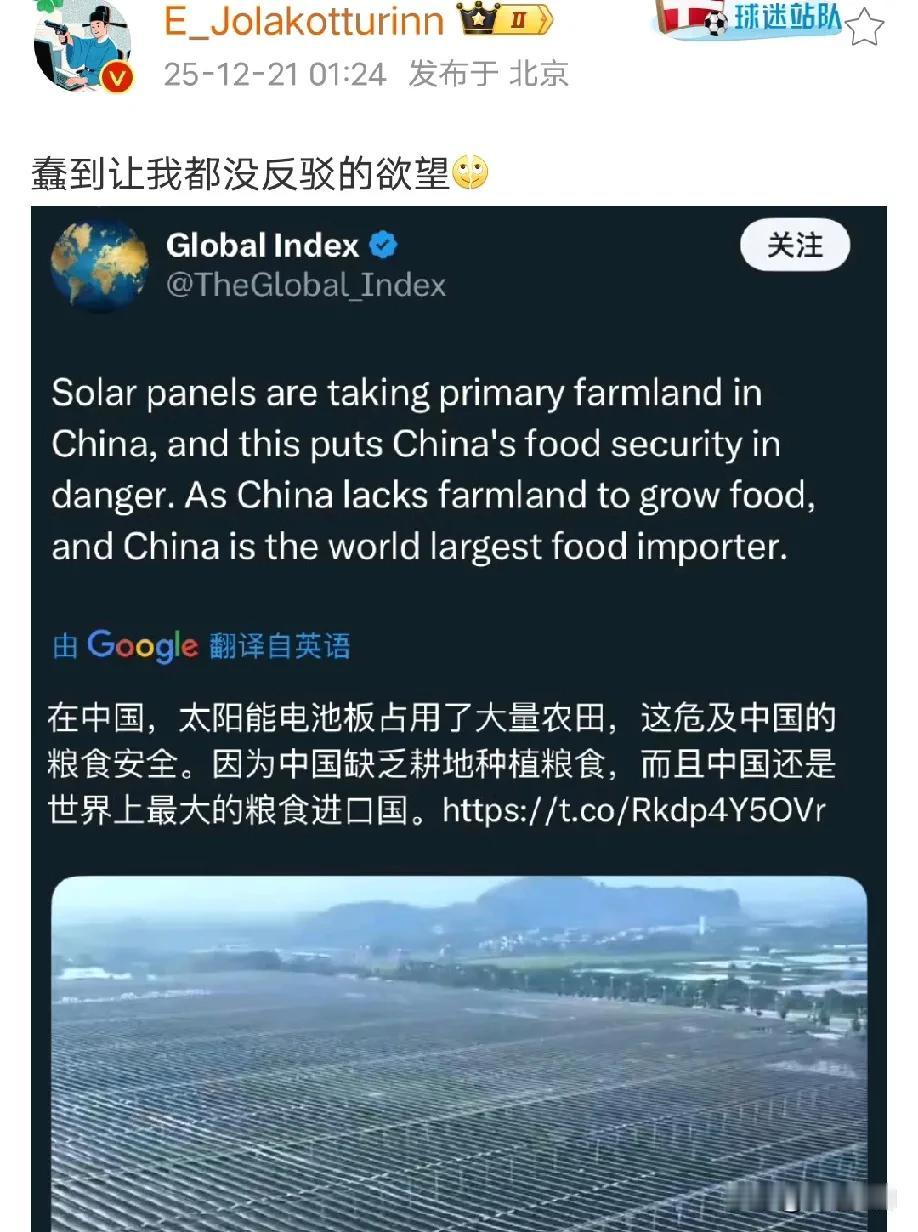Click the blue verified checkmark by Global Index
This screenshot has width=918, height=1232.
pos(382,242)
